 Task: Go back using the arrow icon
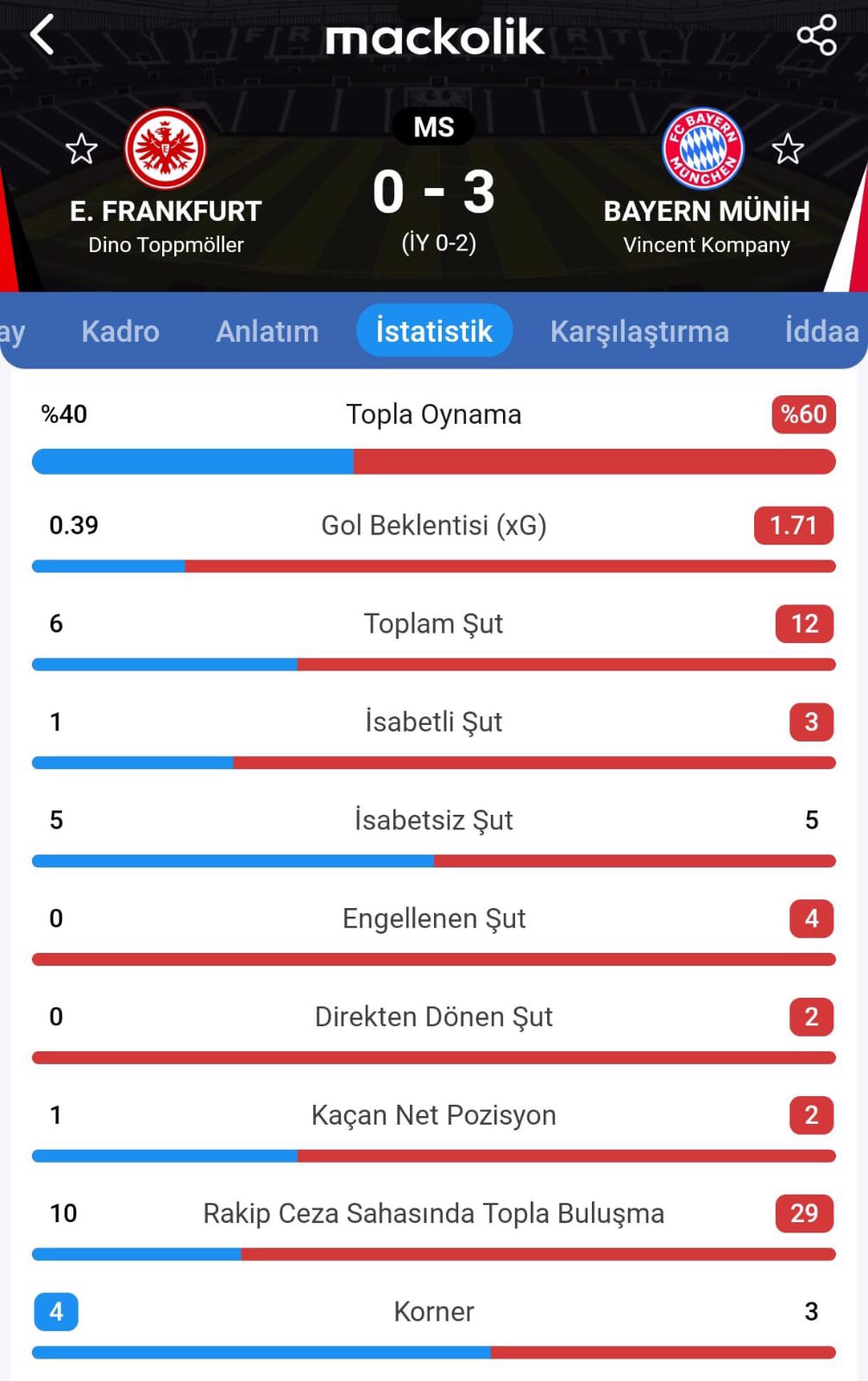coord(41,35)
